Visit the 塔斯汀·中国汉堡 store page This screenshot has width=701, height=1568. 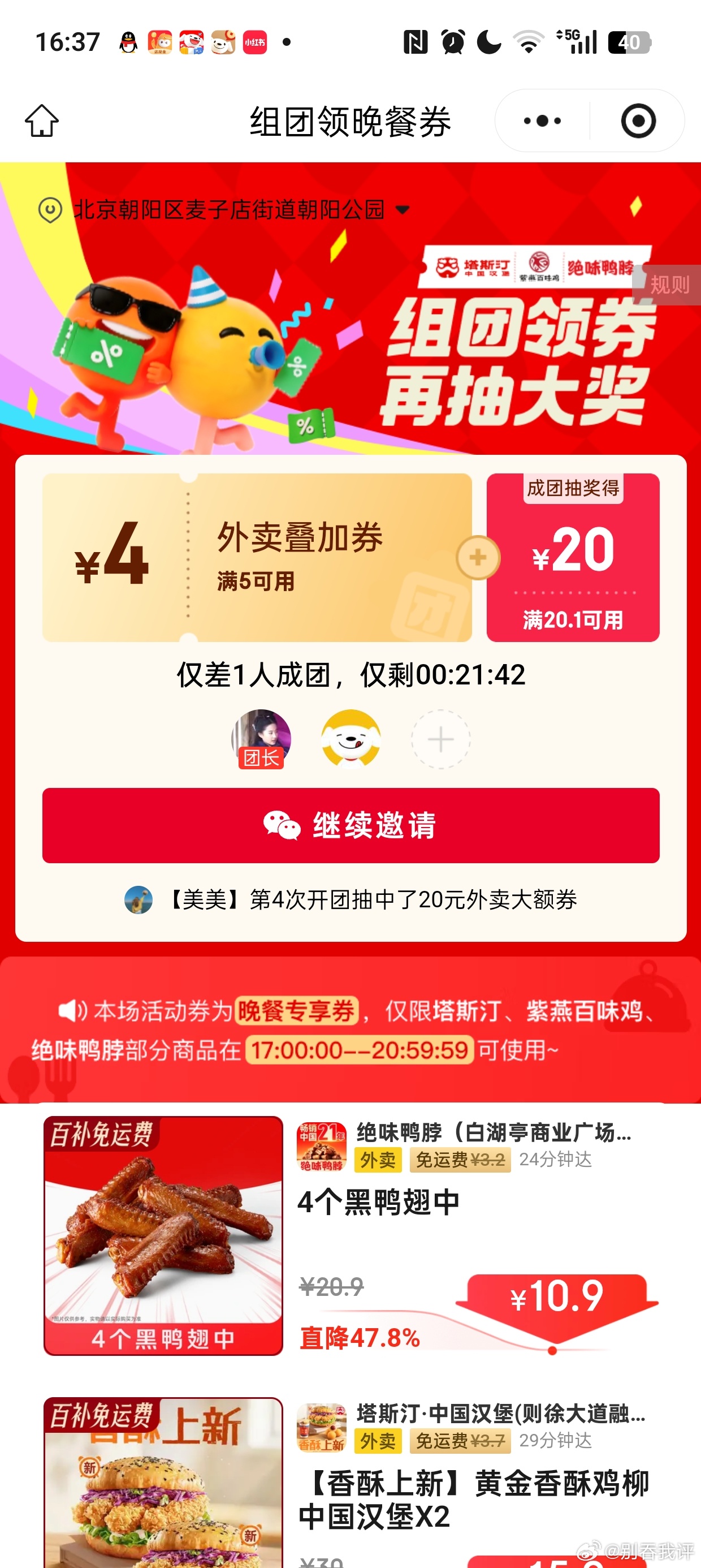tap(500, 1414)
